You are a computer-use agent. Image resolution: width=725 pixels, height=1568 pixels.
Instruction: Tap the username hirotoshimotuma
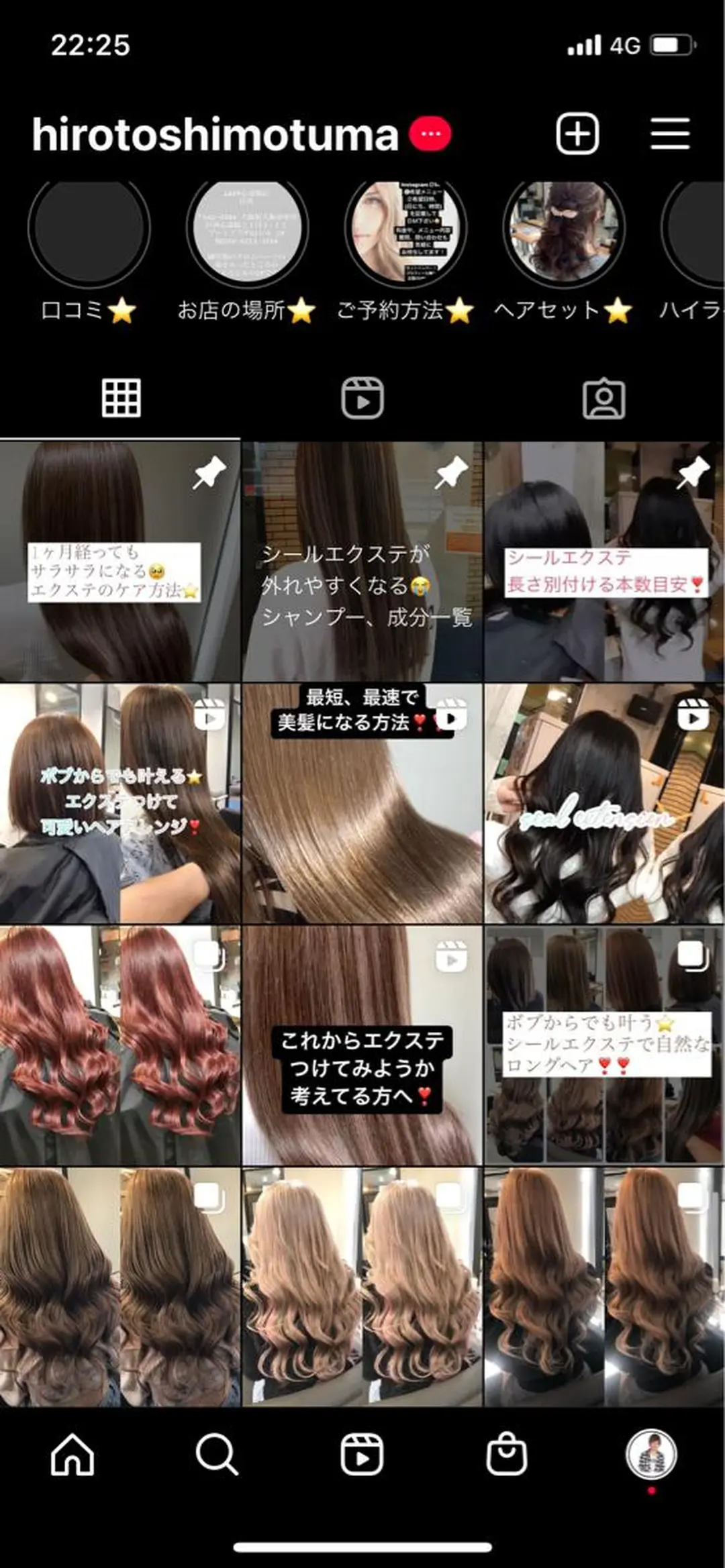pos(215,134)
